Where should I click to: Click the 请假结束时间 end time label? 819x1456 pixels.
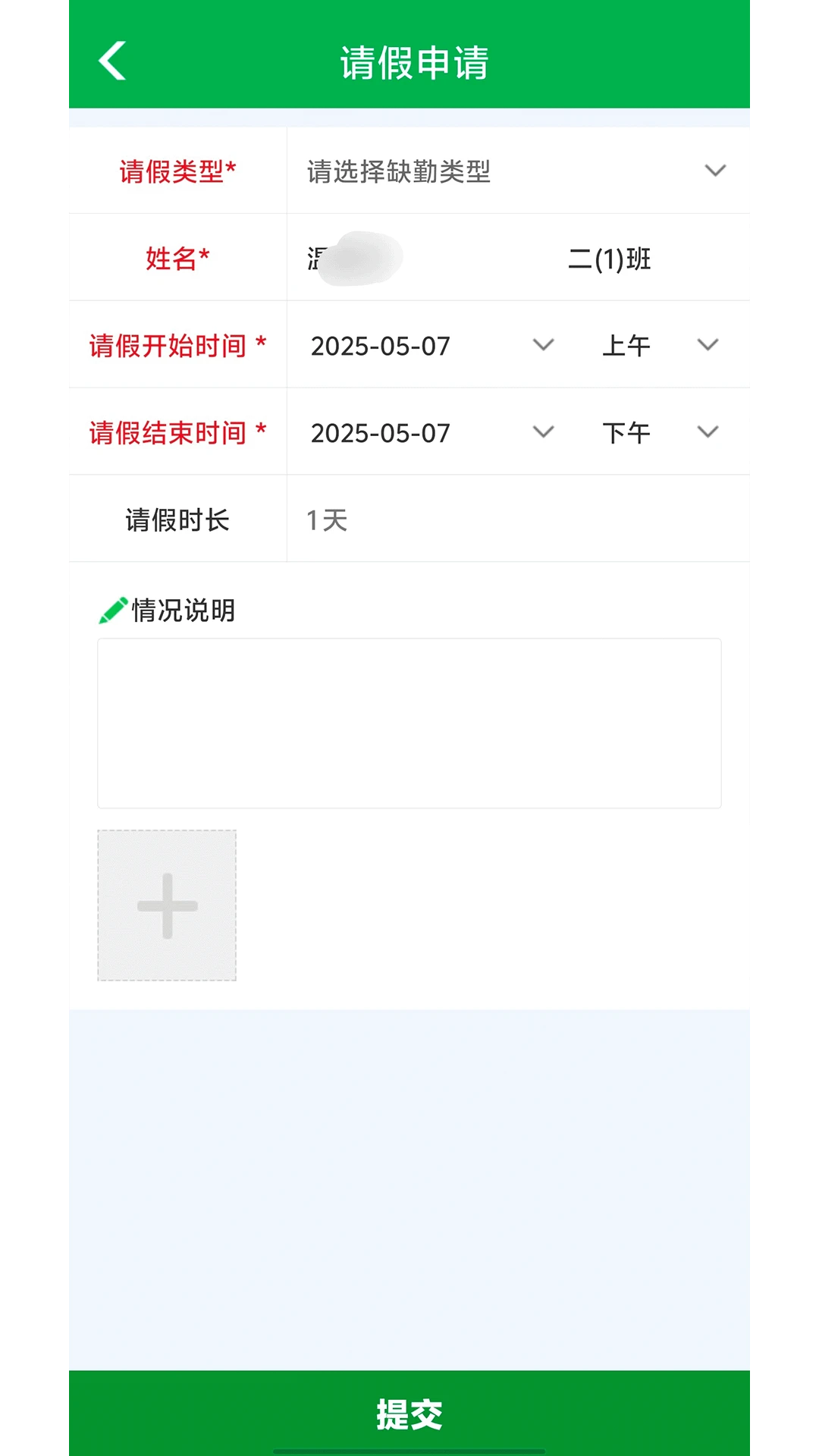tap(176, 431)
